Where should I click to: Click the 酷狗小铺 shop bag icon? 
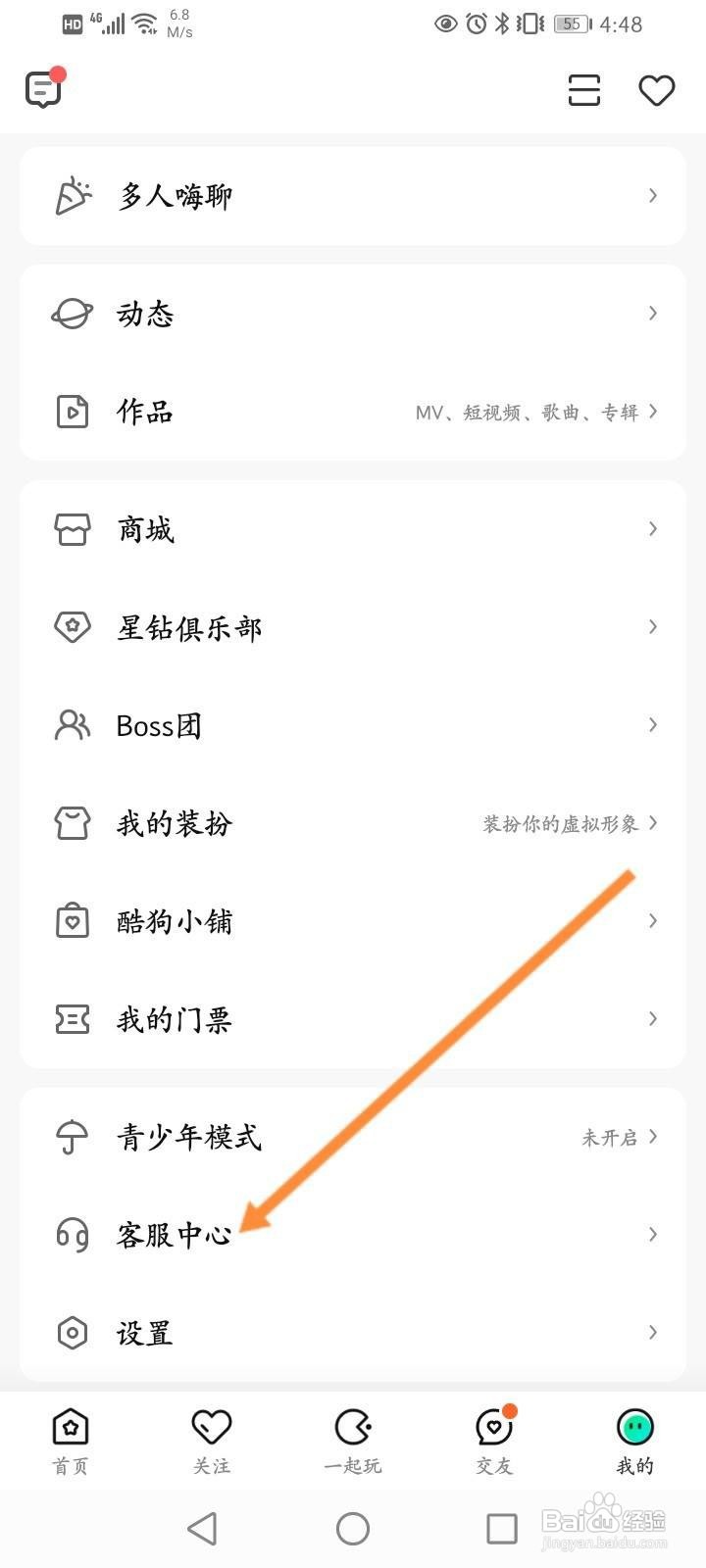pos(71,921)
